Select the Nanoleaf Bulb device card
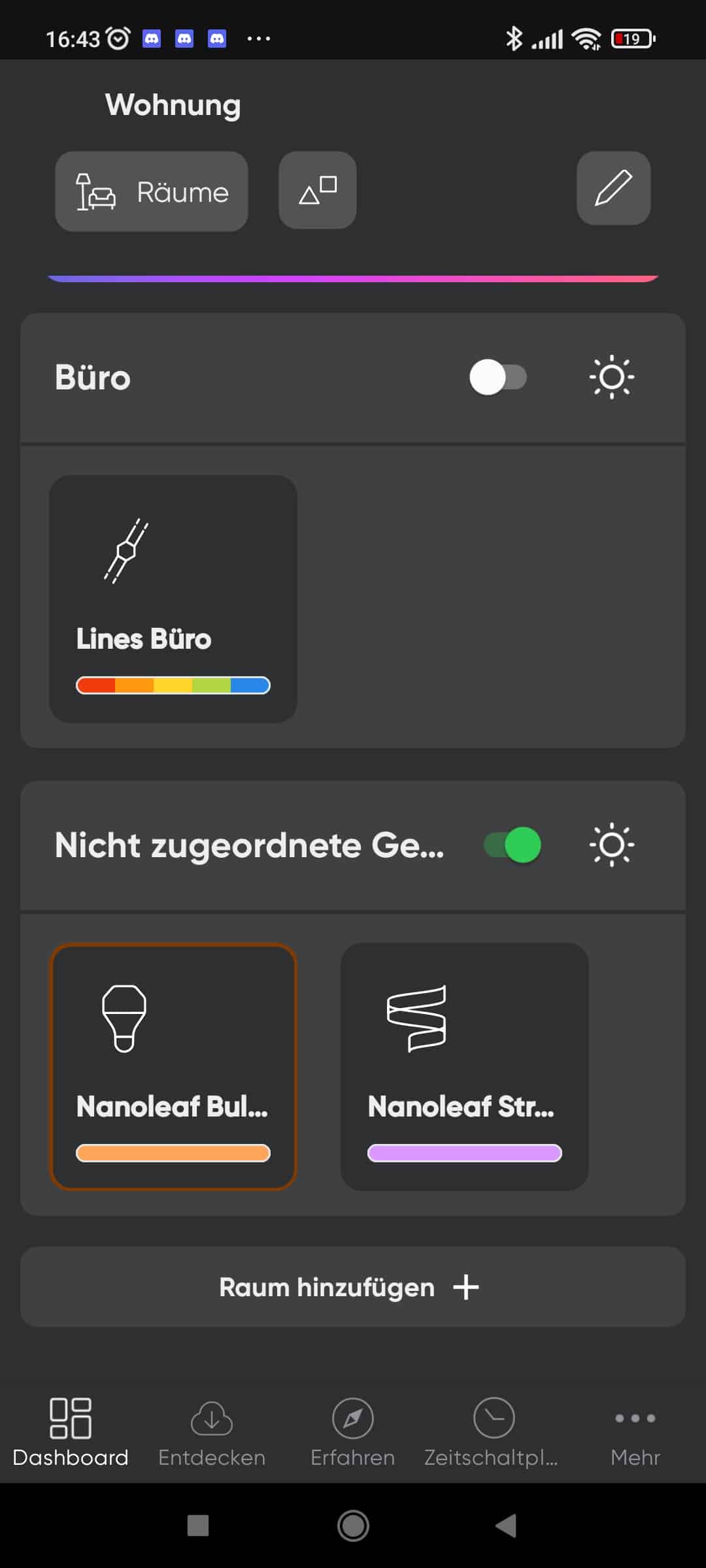 click(x=173, y=1066)
